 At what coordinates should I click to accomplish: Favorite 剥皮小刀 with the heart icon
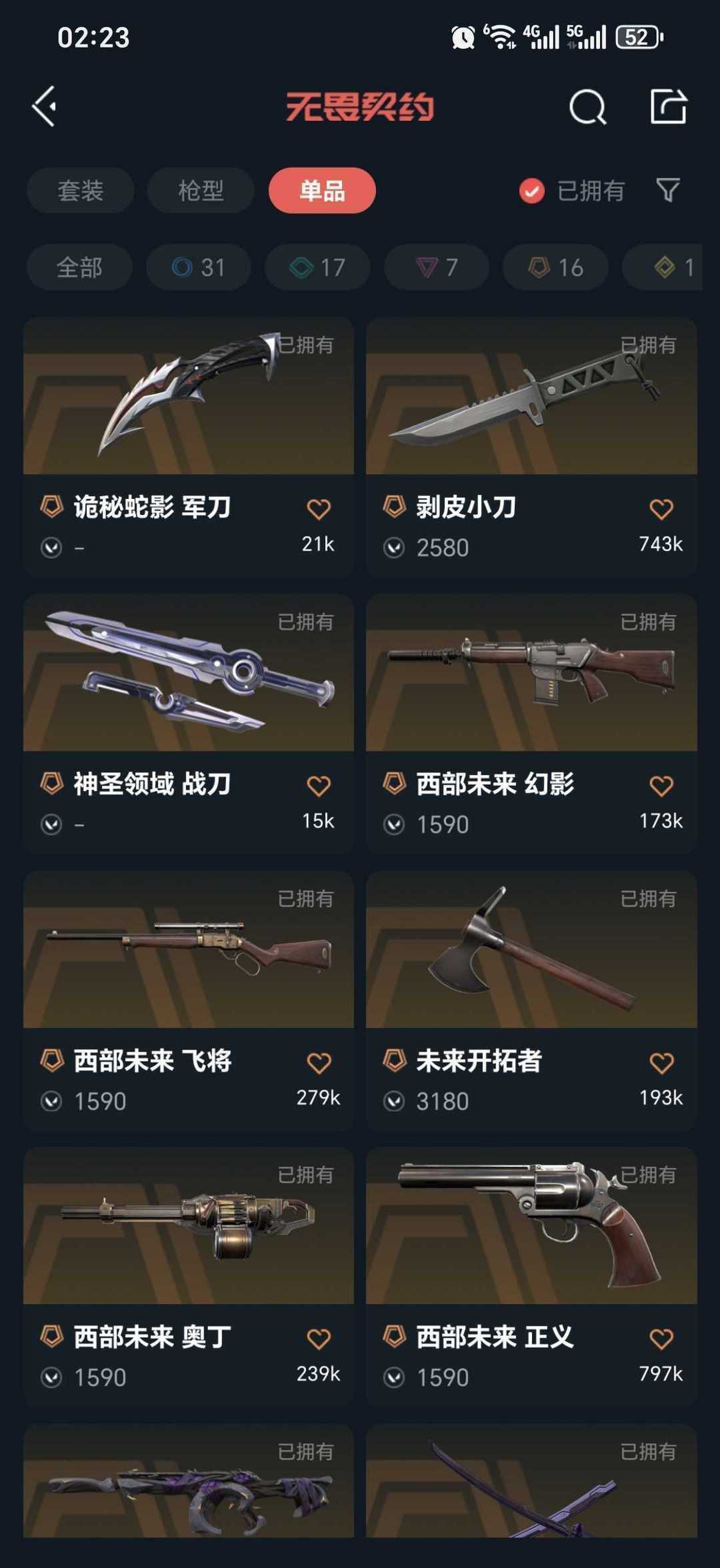pos(661,509)
